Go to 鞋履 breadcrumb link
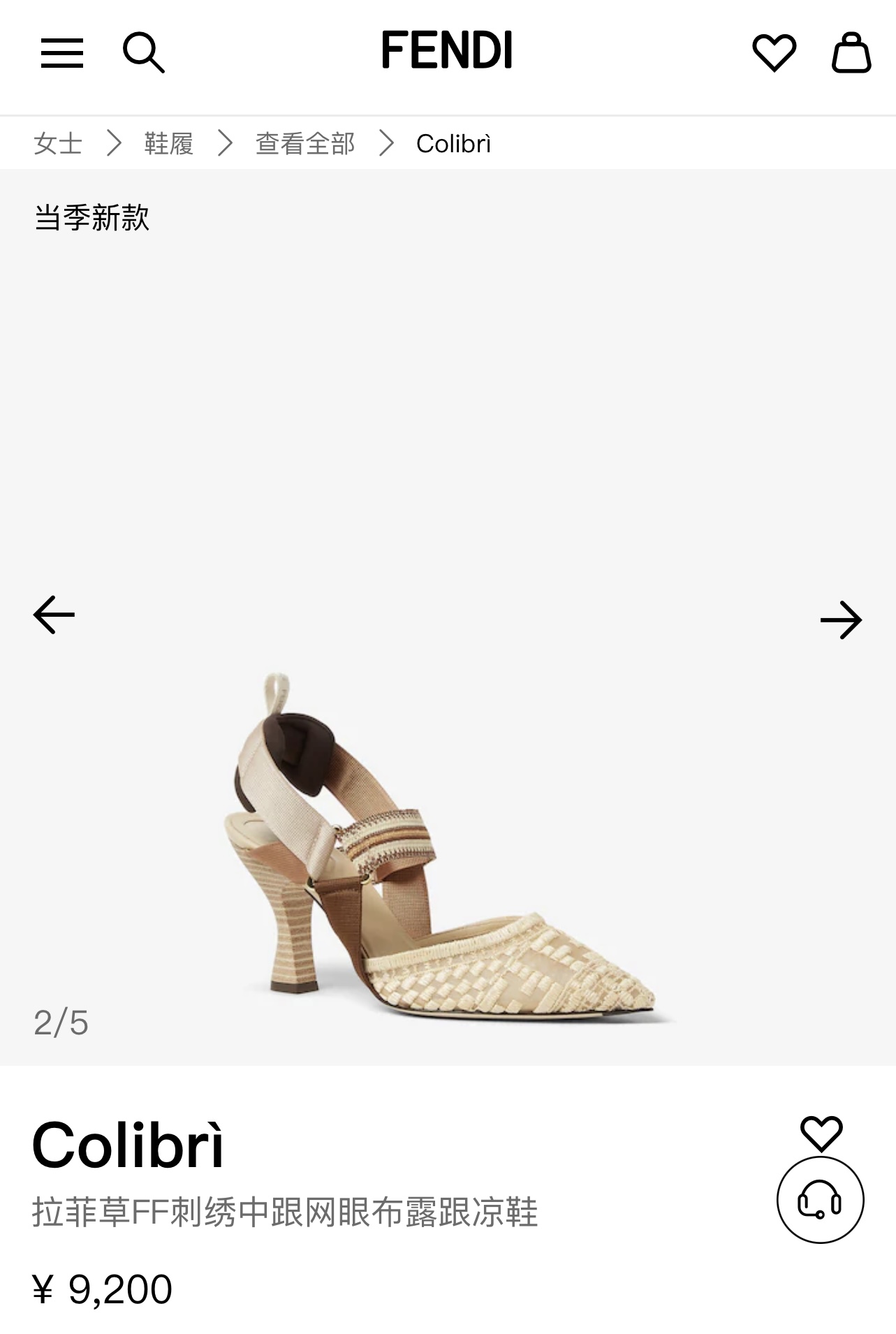Image resolution: width=896 pixels, height=1334 pixels. click(168, 144)
